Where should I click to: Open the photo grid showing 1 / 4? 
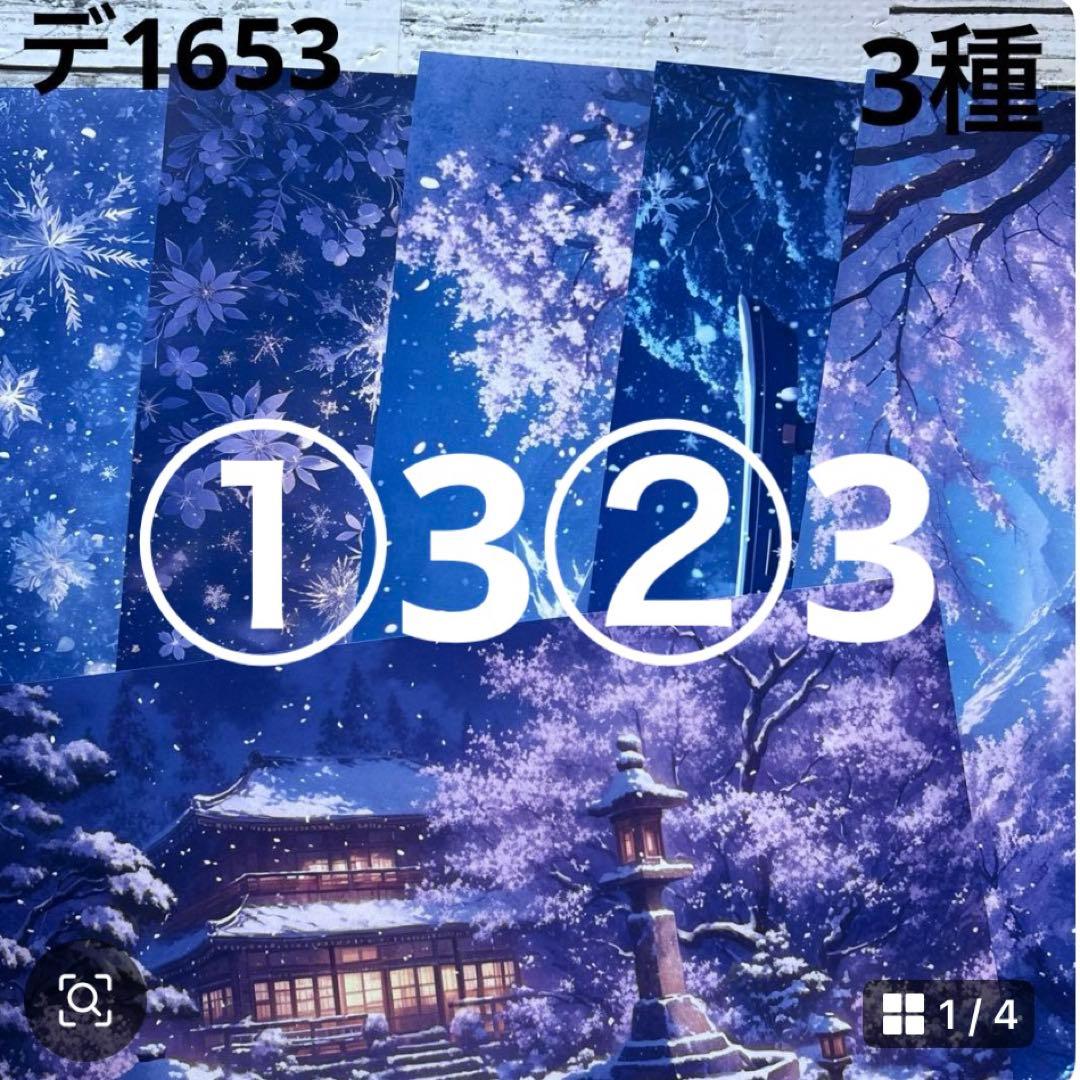click(948, 1016)
